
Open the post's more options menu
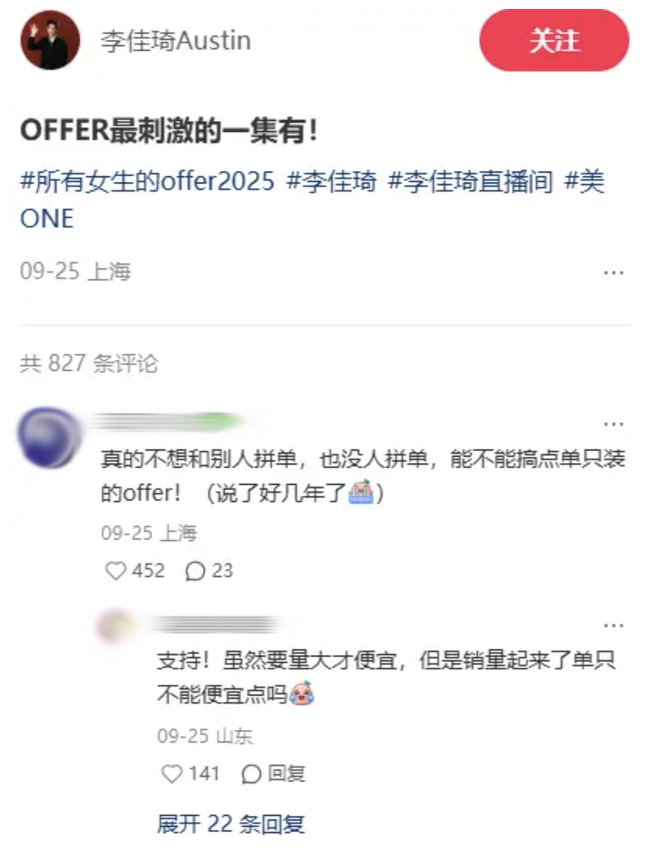pyautogui.click(x=613, y=272)
